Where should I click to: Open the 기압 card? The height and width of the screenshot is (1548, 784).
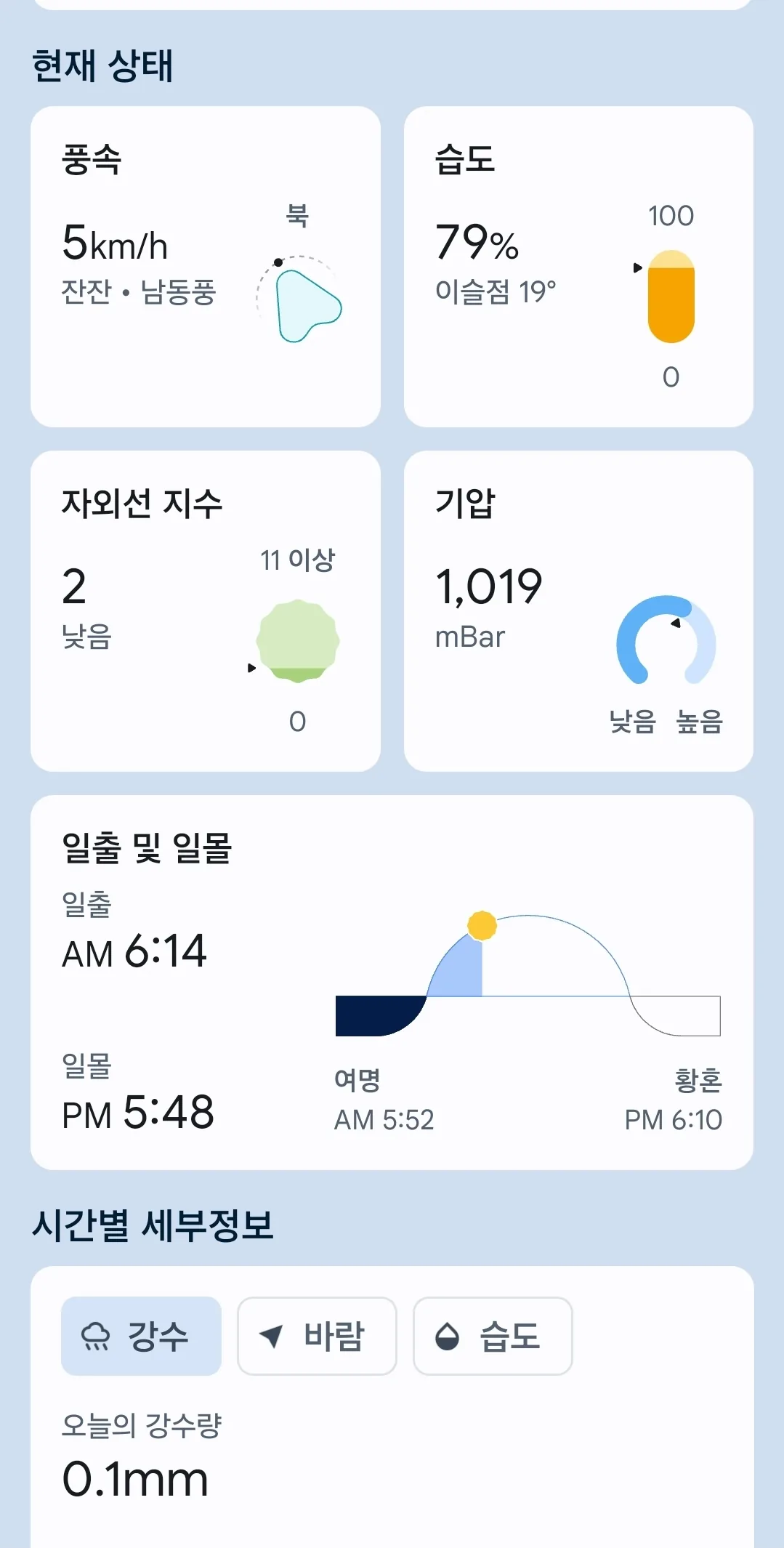tap(578, 611)
